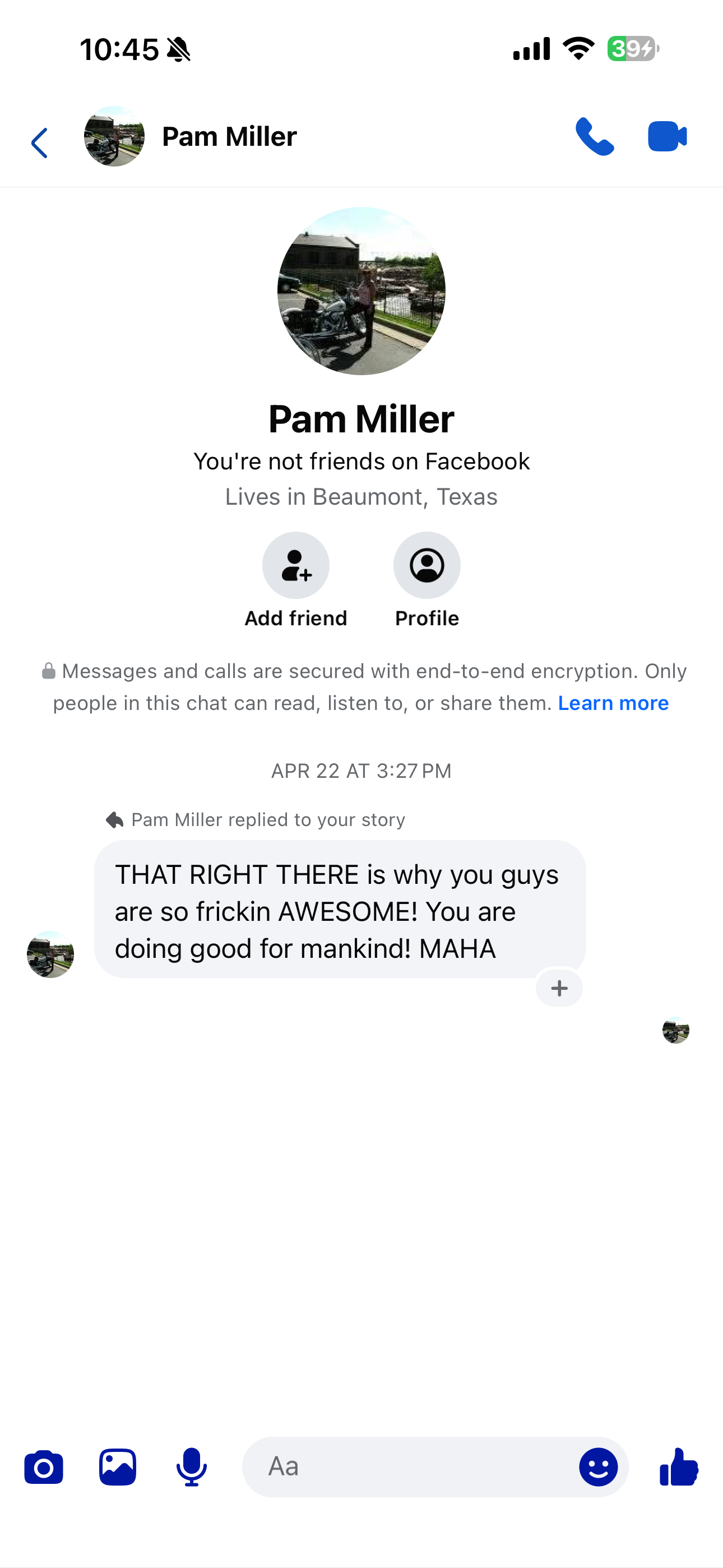Open the Learn more encryption link
723x1568 pixels.
tap(613, 703)
